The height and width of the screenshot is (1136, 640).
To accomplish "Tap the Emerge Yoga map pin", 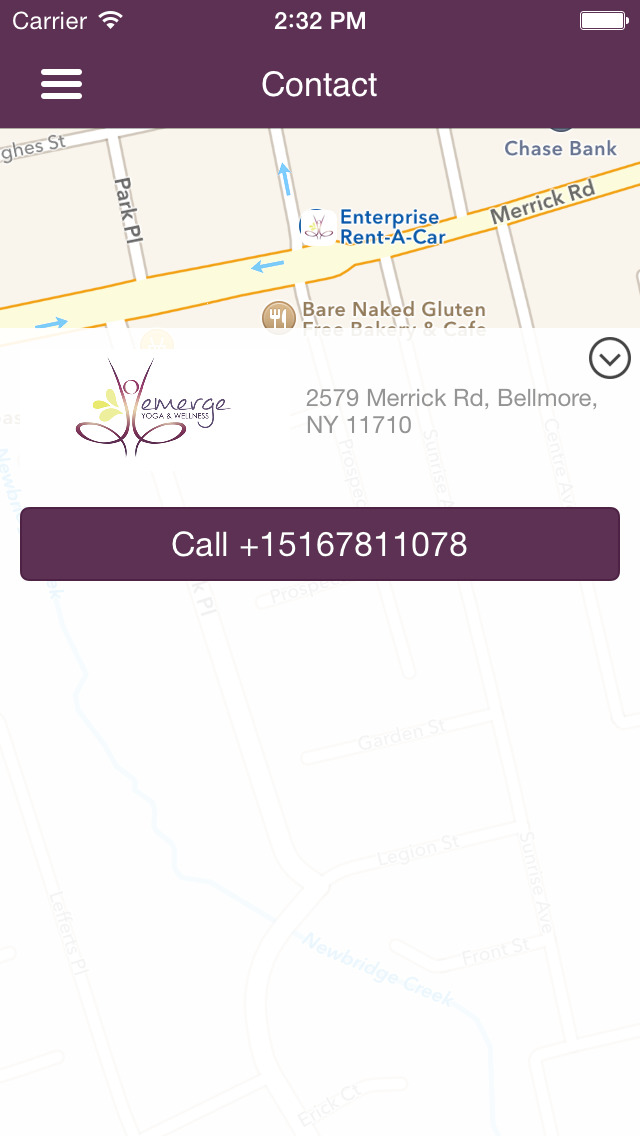I will click(317, 227).
